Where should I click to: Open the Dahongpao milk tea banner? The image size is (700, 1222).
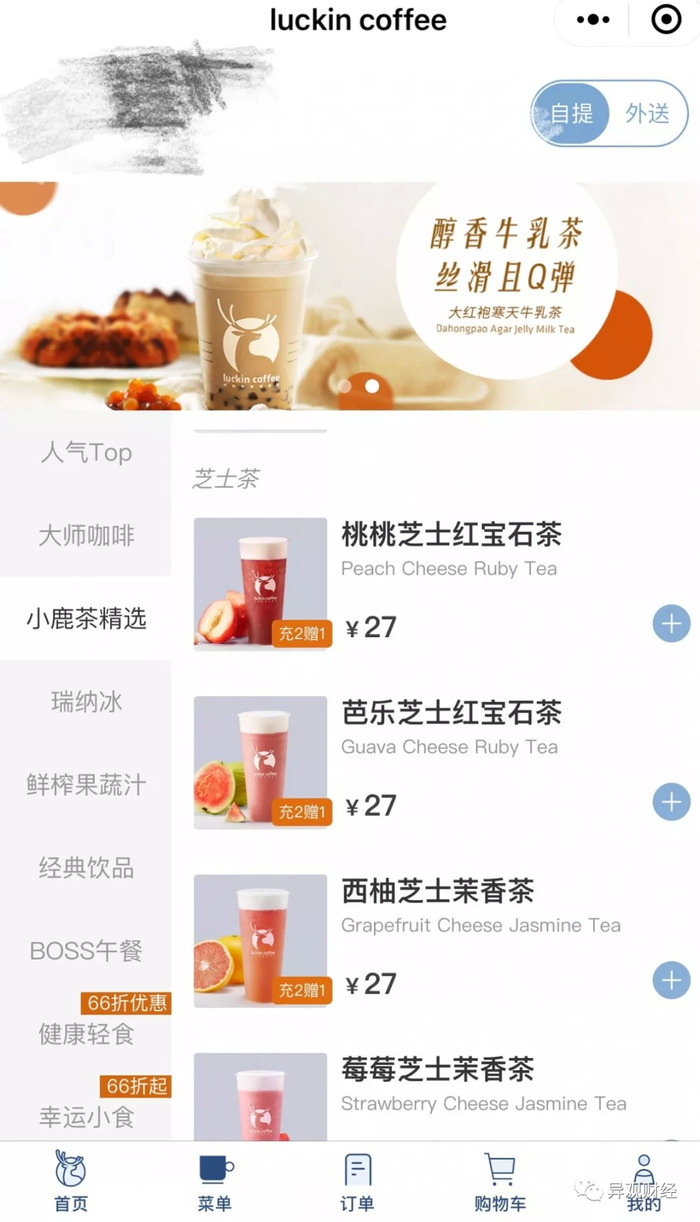(x=350, y=295)
